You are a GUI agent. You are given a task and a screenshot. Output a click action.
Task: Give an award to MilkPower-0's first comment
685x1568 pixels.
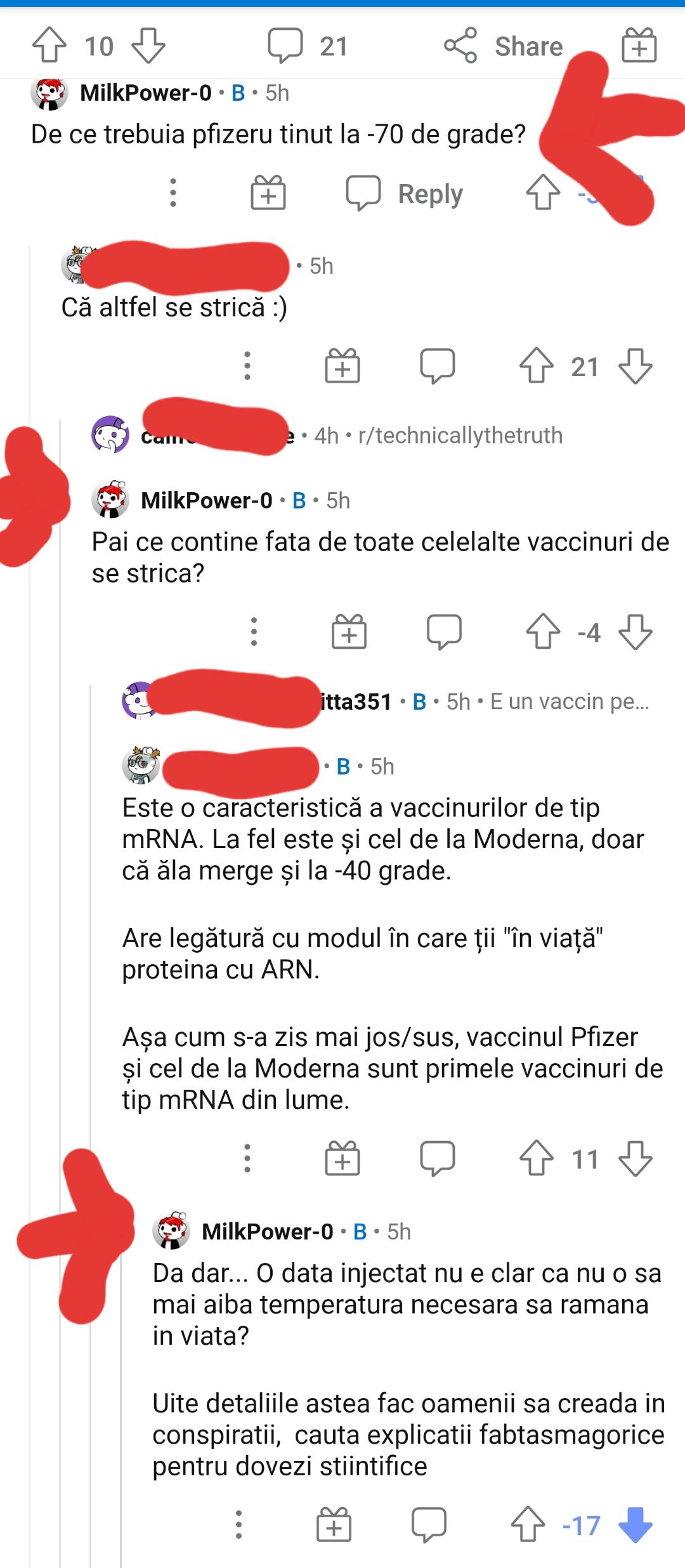[268, 193]
